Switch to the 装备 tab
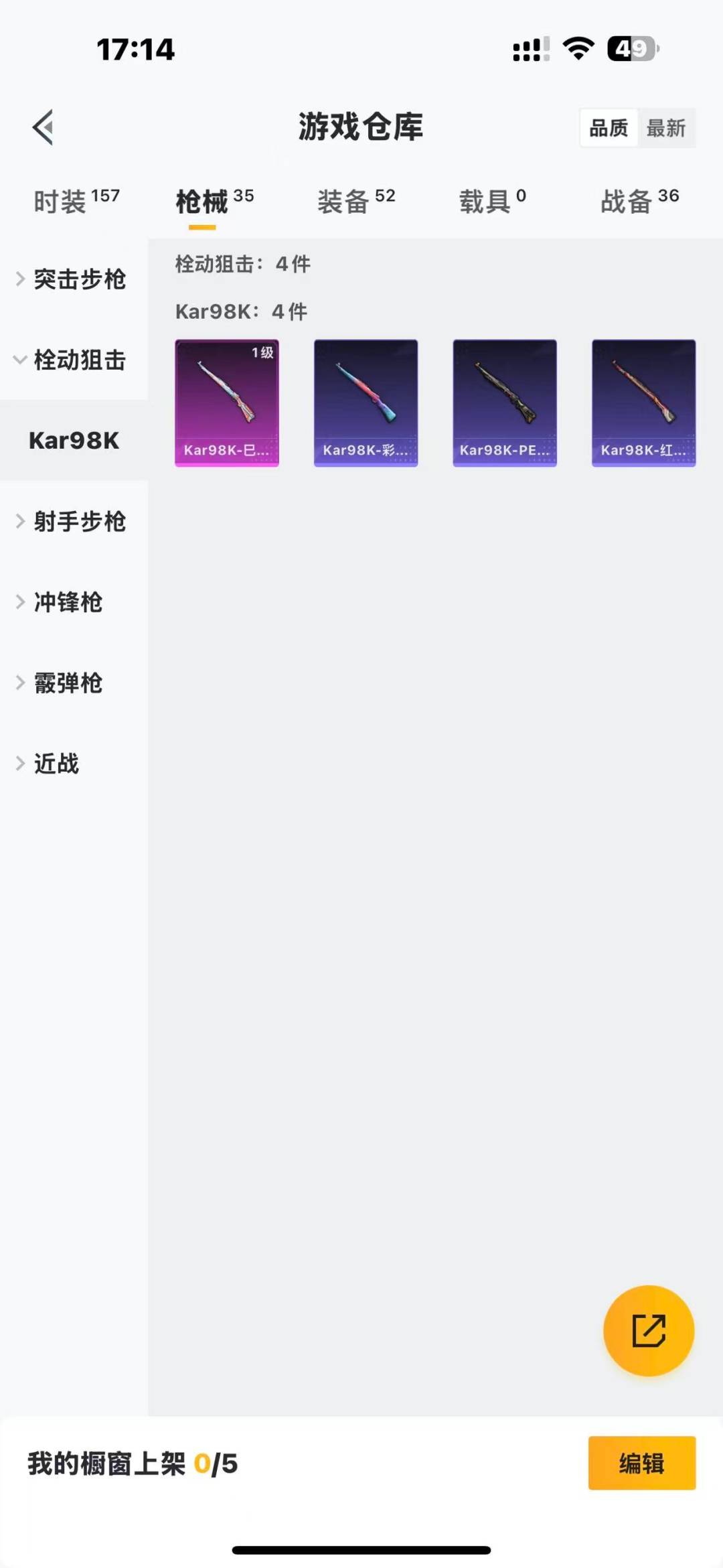723x1568 pixels. click(x=356, y=201)
